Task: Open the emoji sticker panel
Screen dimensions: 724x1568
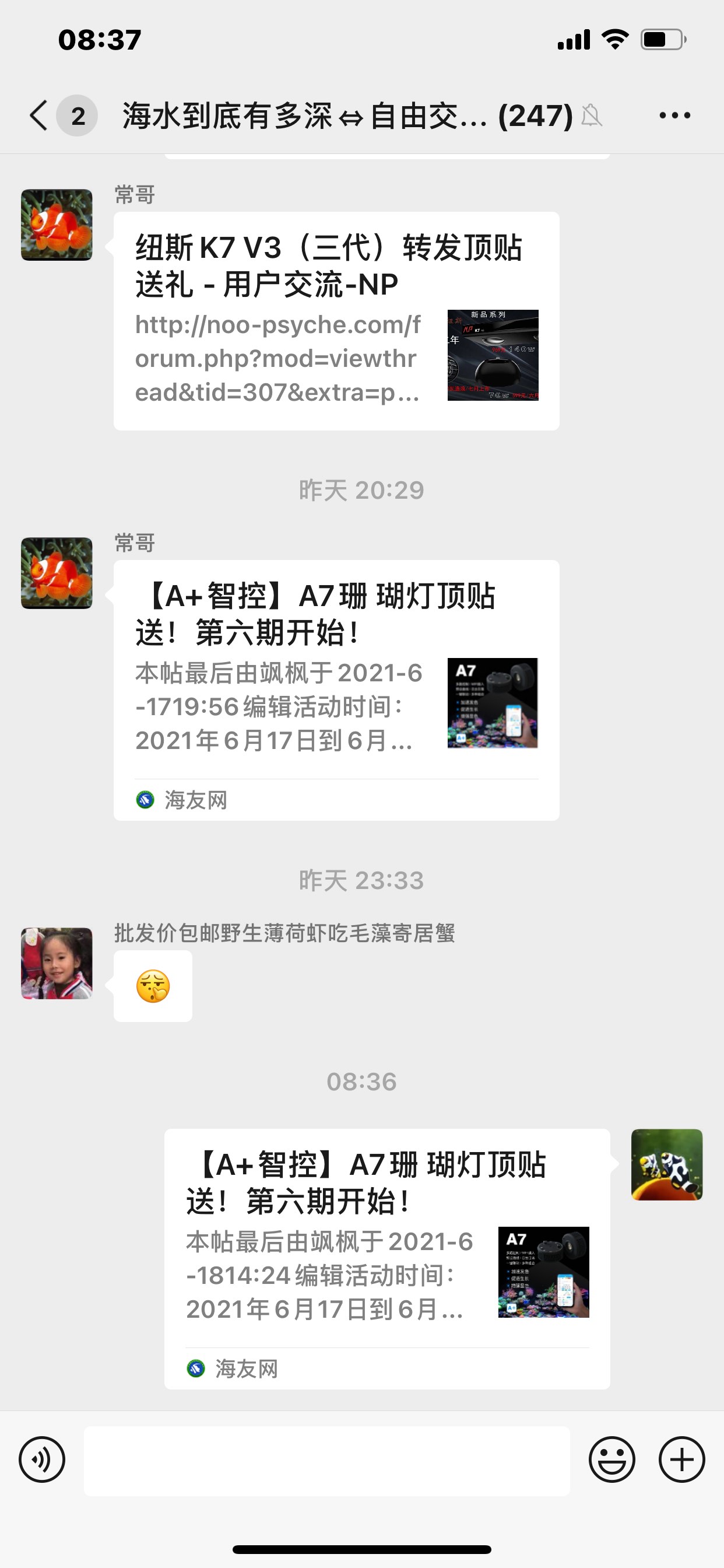Action: [x=611, y=1459]
